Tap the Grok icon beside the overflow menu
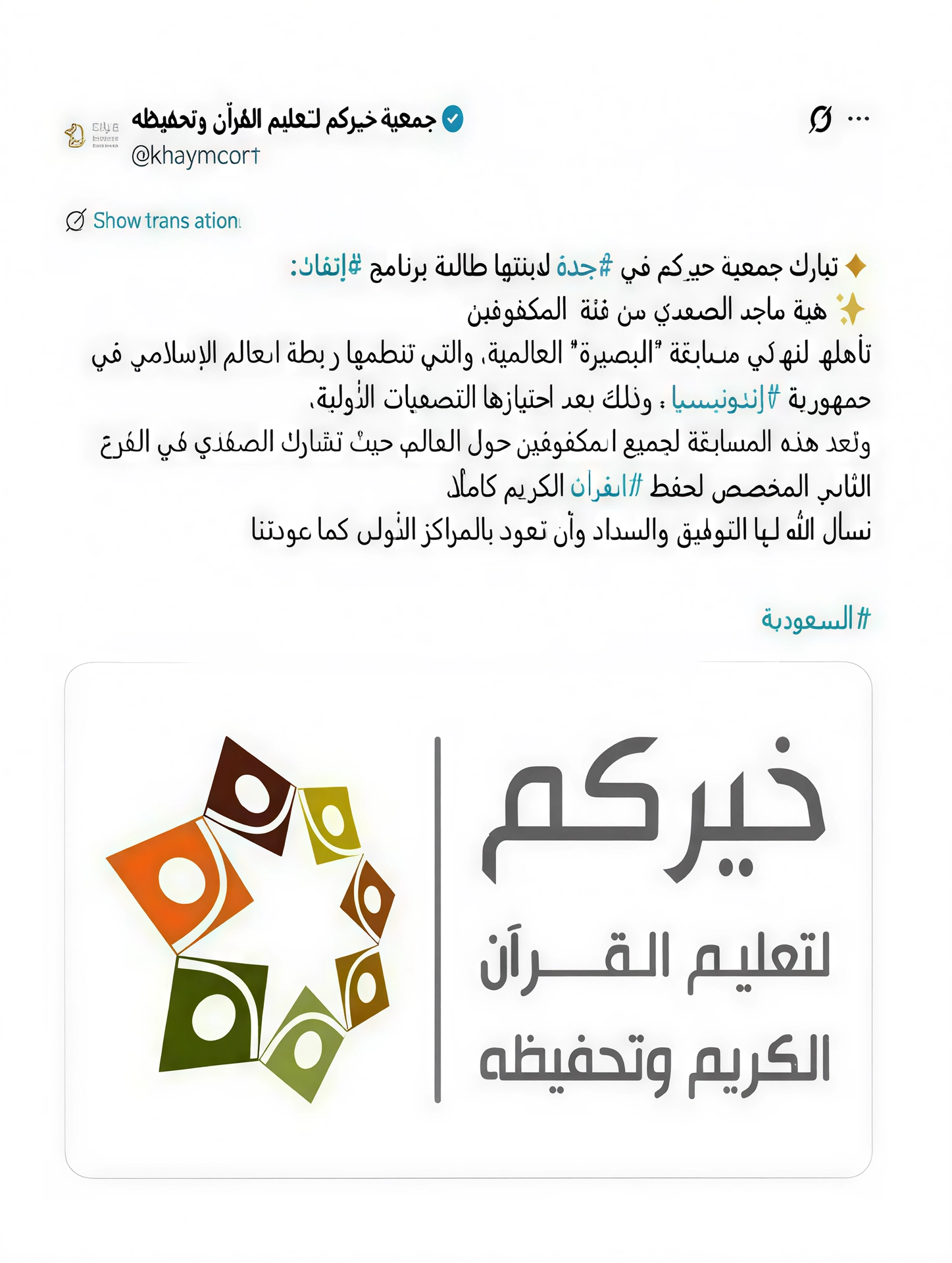 tap(820, 120)
